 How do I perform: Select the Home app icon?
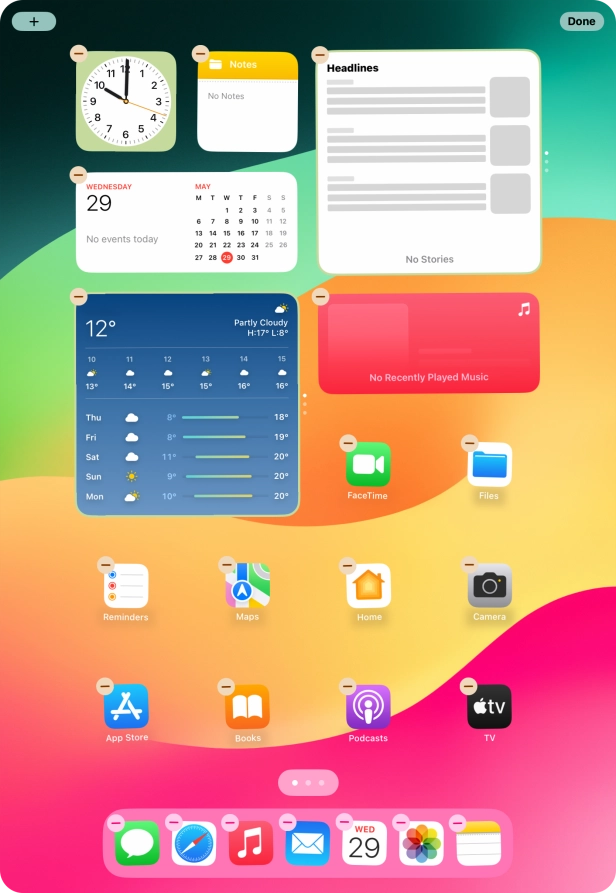tap(368, 586)
